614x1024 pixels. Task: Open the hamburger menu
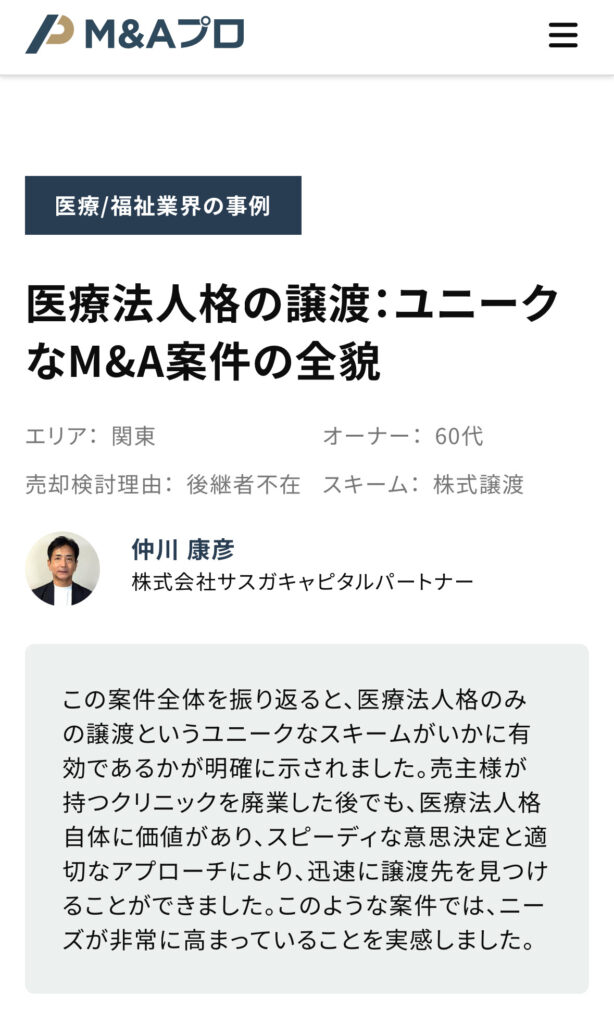click(563, 36)
